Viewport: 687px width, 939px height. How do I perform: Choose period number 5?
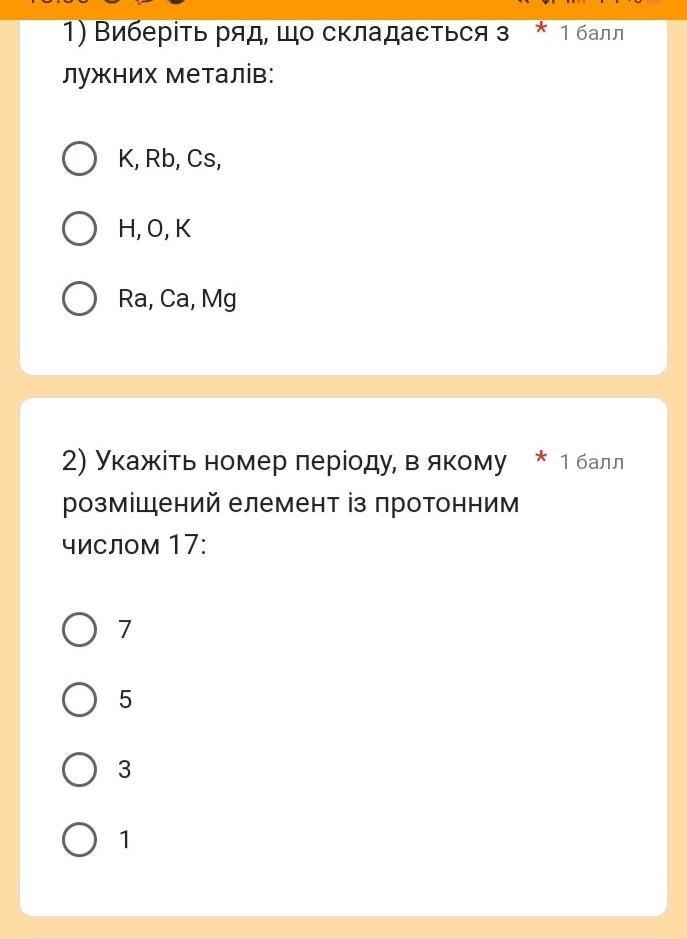pyautogui.click(x=80, y=700)
